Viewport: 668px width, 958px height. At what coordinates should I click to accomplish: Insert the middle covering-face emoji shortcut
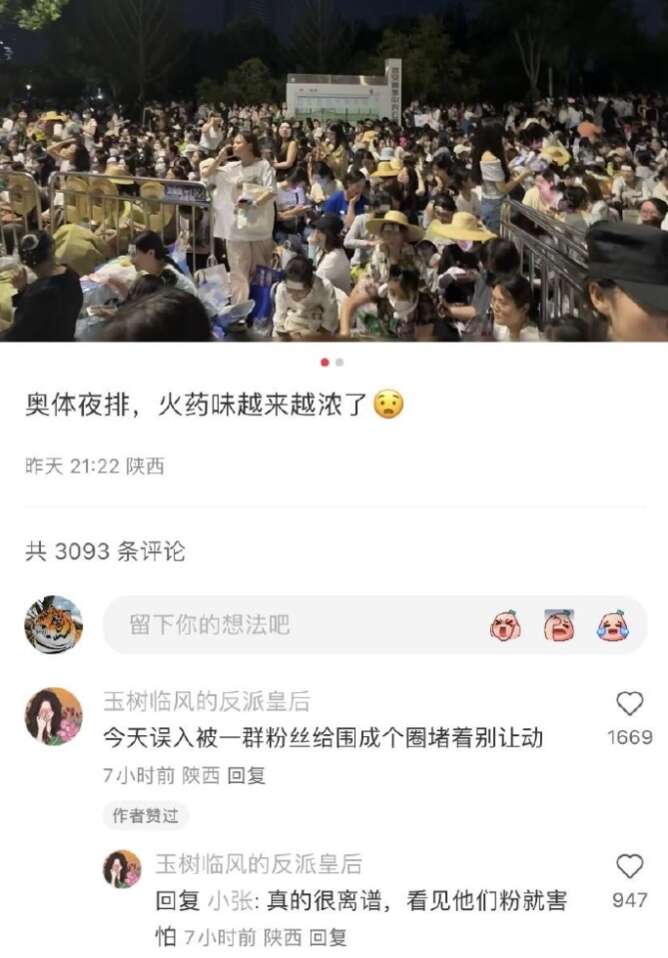click(559, 626)
